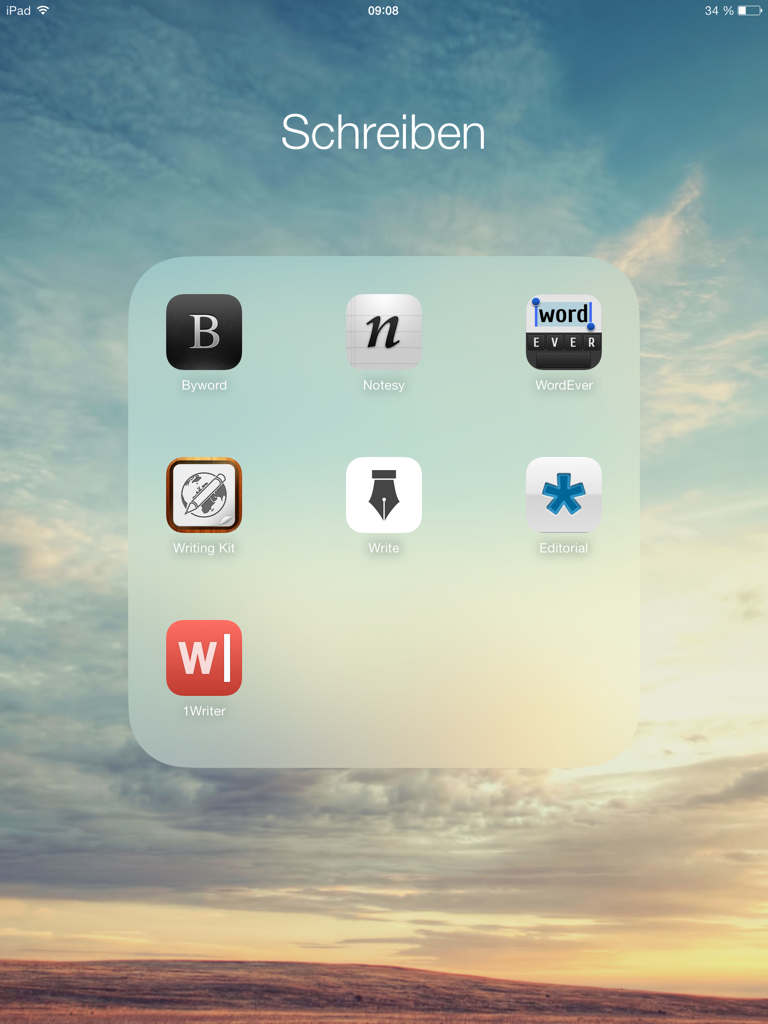Open the Byword app
Viewport: 768px width, 1024px height.
204,332
